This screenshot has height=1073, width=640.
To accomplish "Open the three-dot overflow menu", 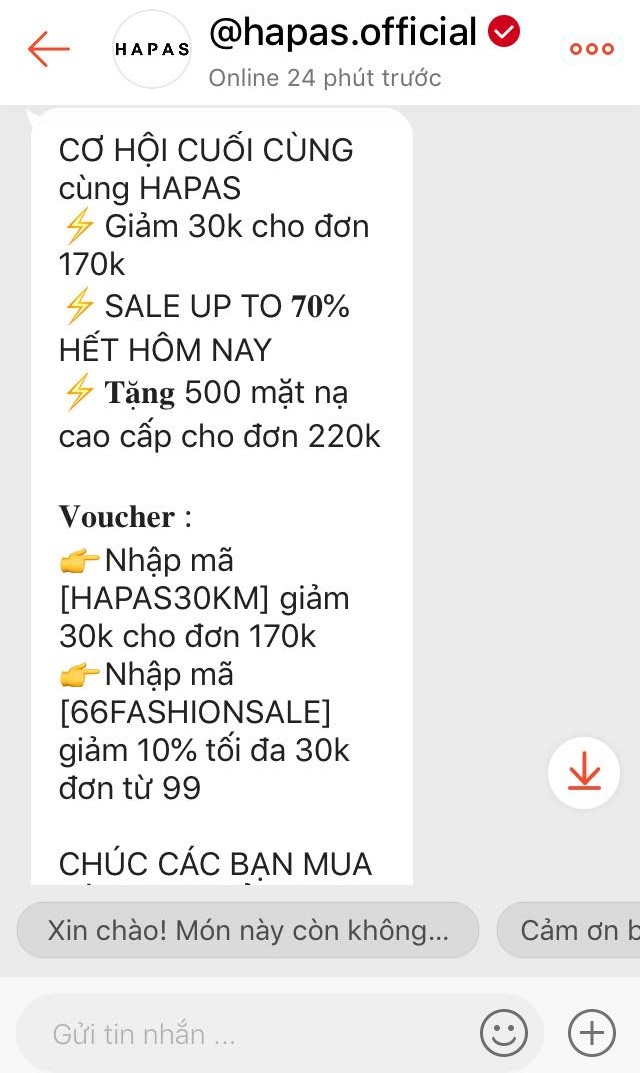I will (591, 49).
